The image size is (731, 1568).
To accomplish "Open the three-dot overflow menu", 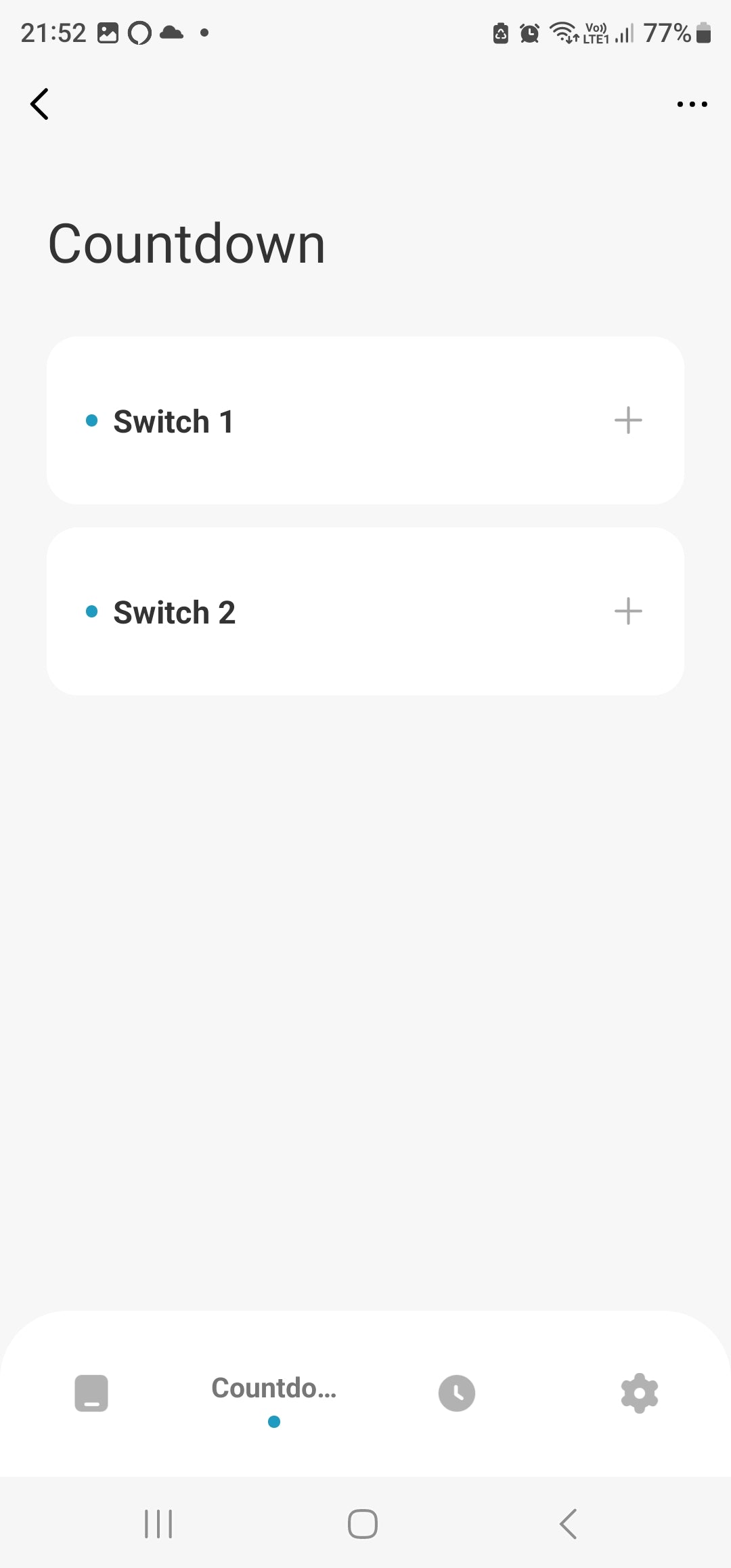I will point(692,104).
